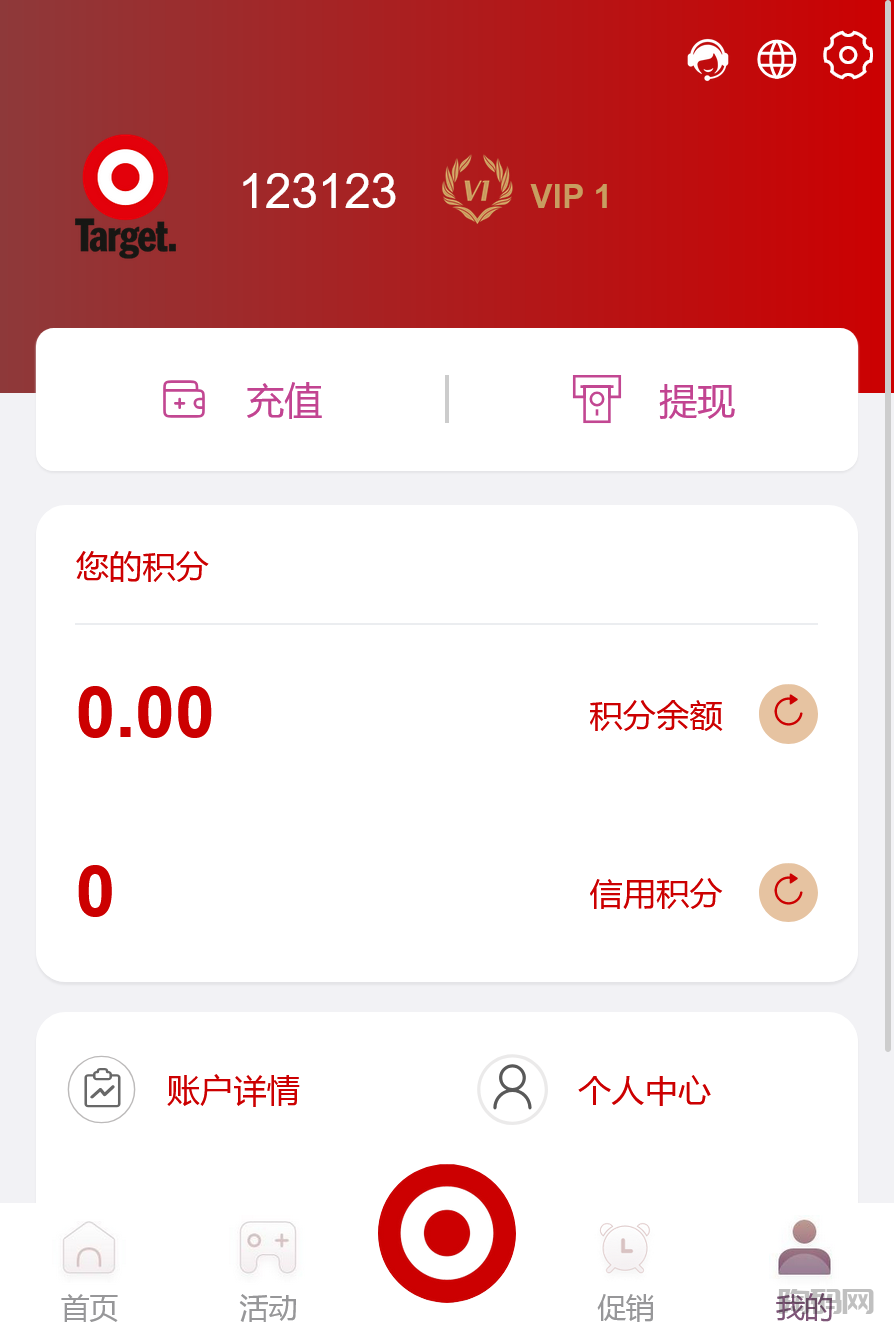
Task: Tap the center Target bullseye button
Action: (447, 1232)
